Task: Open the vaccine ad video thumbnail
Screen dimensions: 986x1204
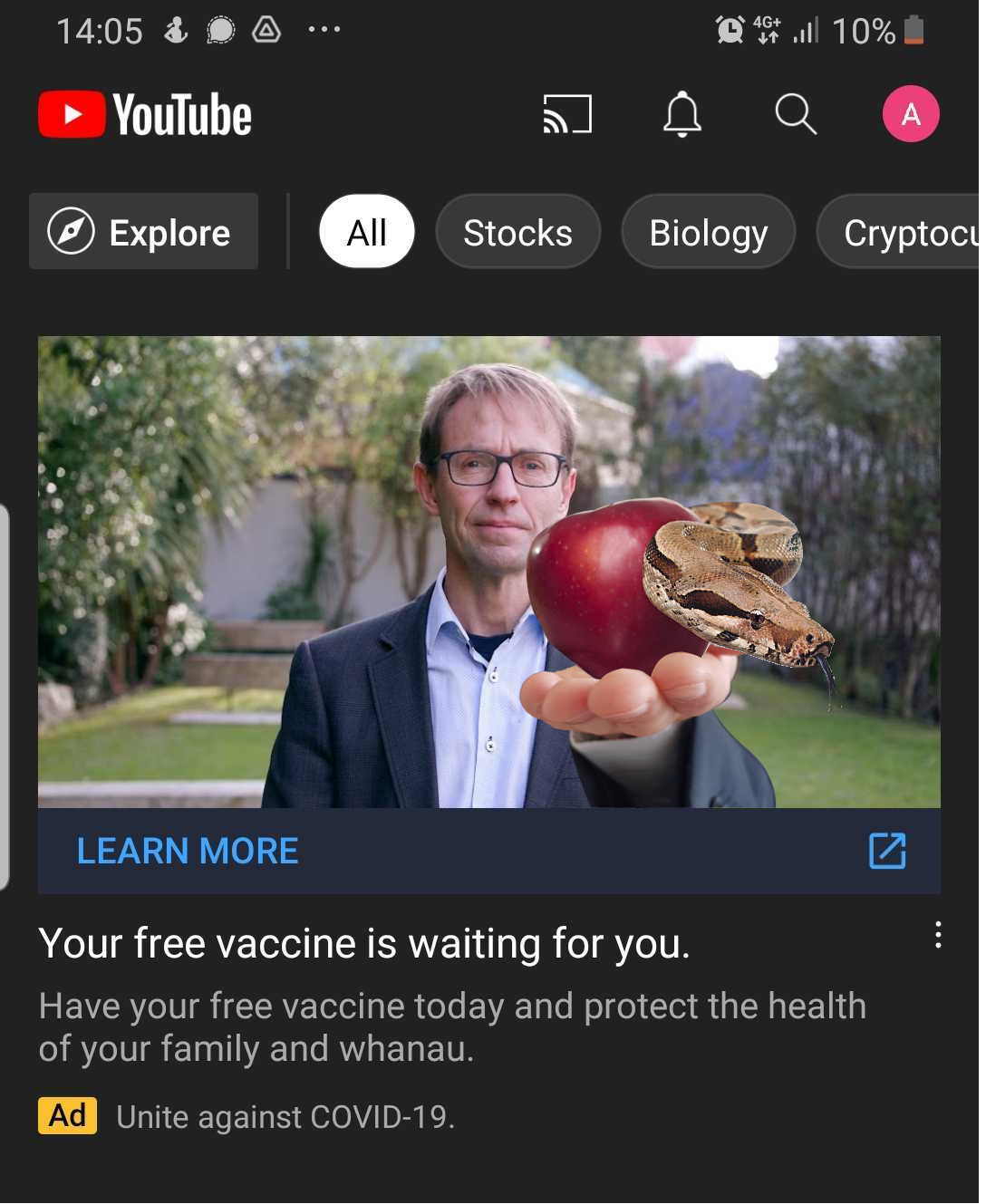Action: coord(488,571)
